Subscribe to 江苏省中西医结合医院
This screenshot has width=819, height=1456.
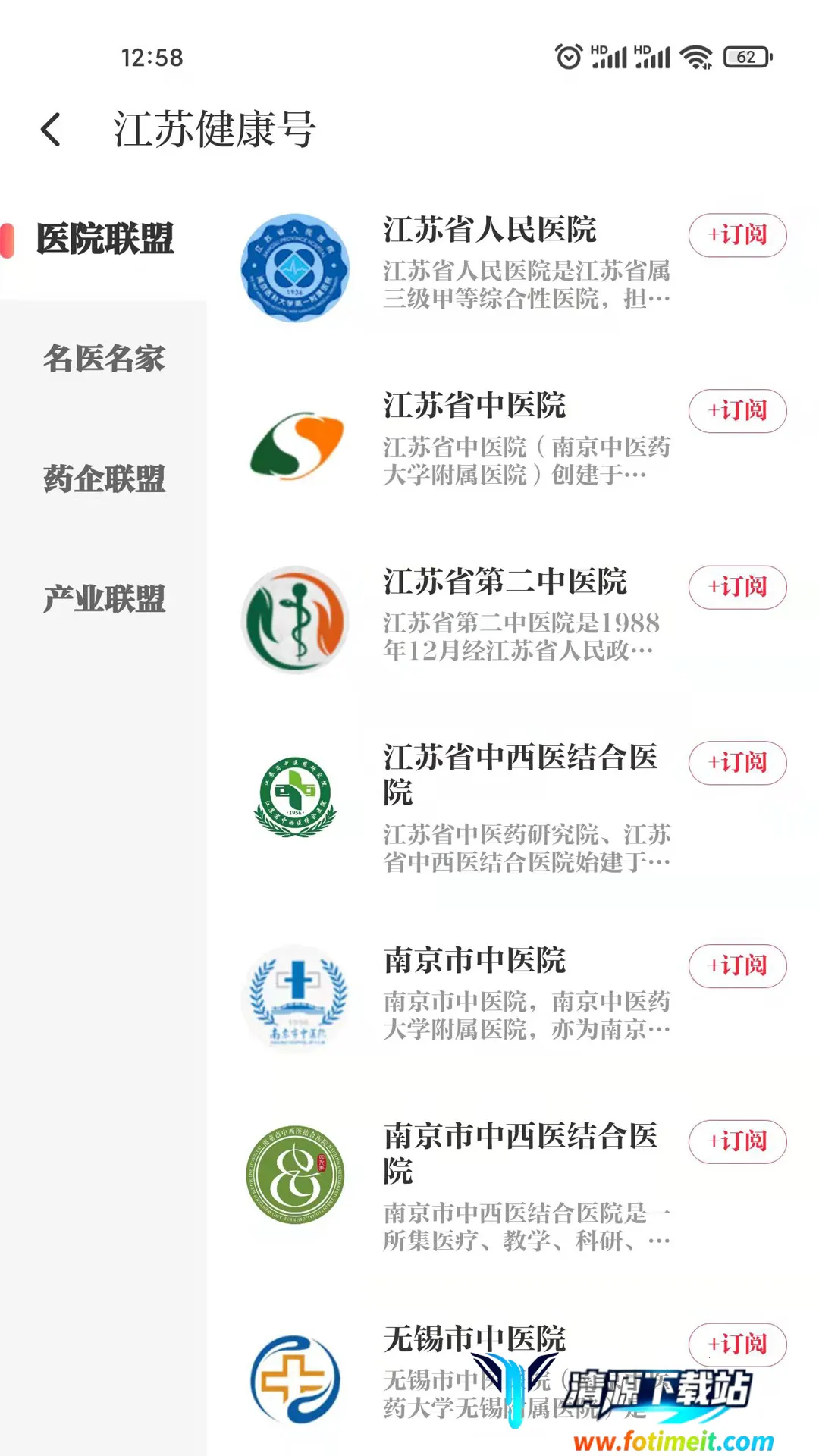point(737,763)
